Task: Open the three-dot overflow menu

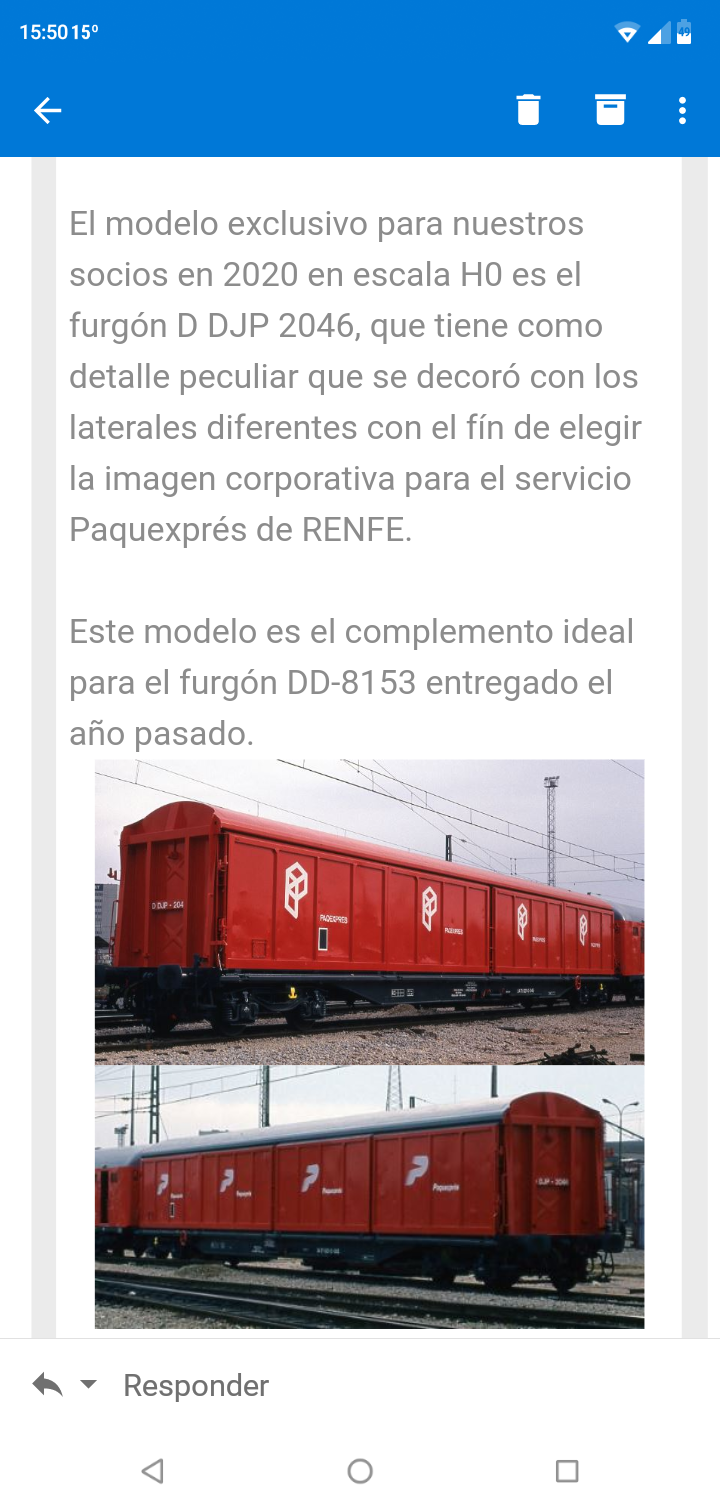Action: (x=682, y=110)
